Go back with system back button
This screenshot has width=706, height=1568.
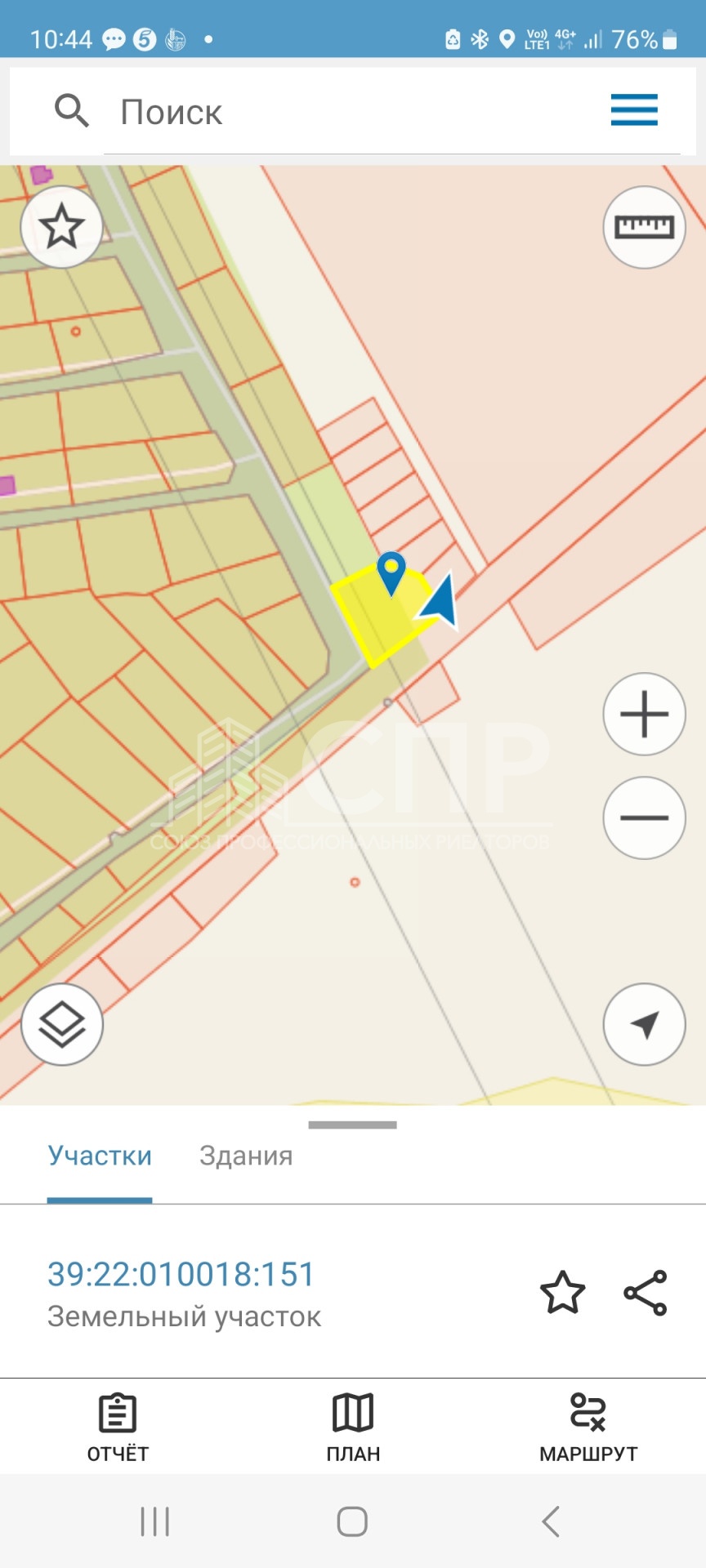pos(552,1521)
